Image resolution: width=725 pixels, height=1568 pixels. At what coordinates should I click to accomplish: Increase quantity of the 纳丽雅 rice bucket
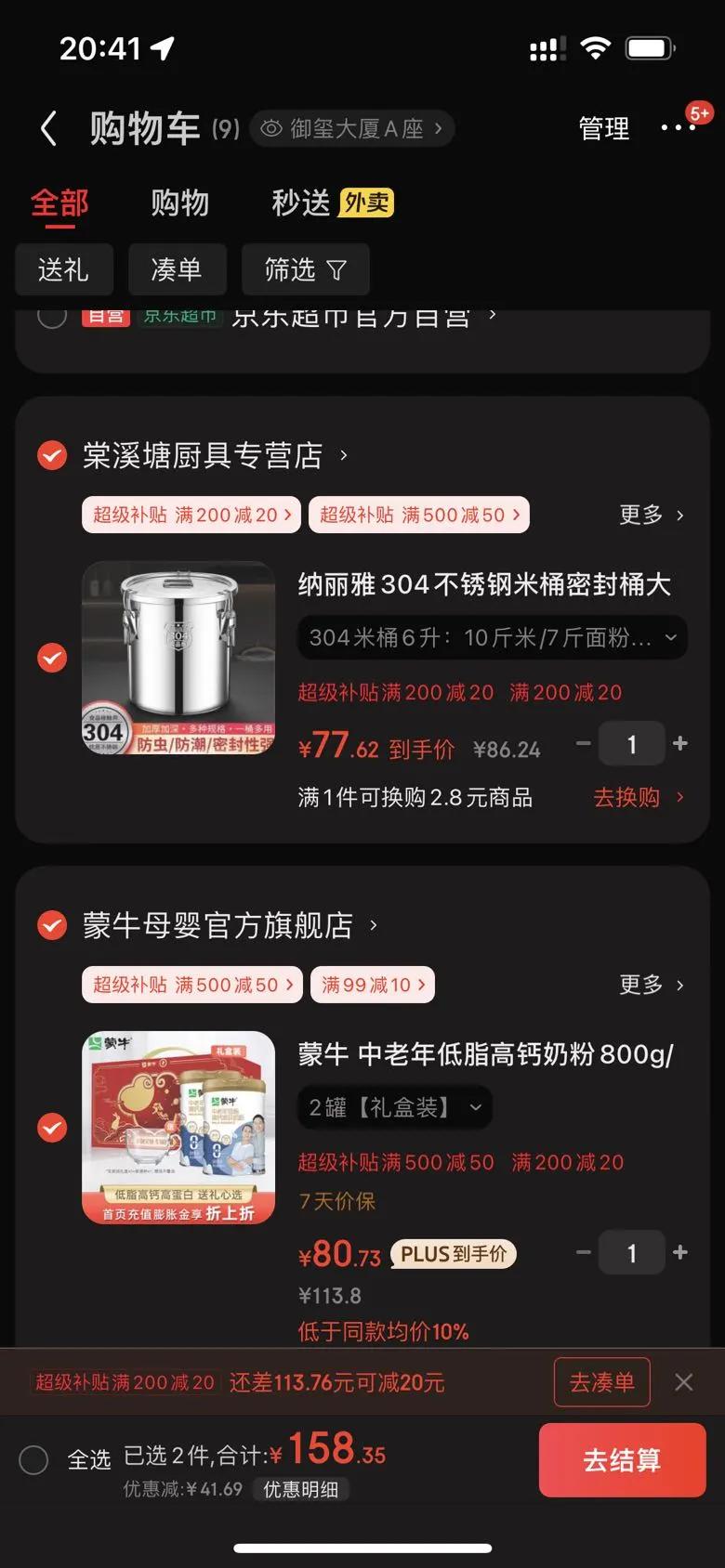click(x=680, y=743)
